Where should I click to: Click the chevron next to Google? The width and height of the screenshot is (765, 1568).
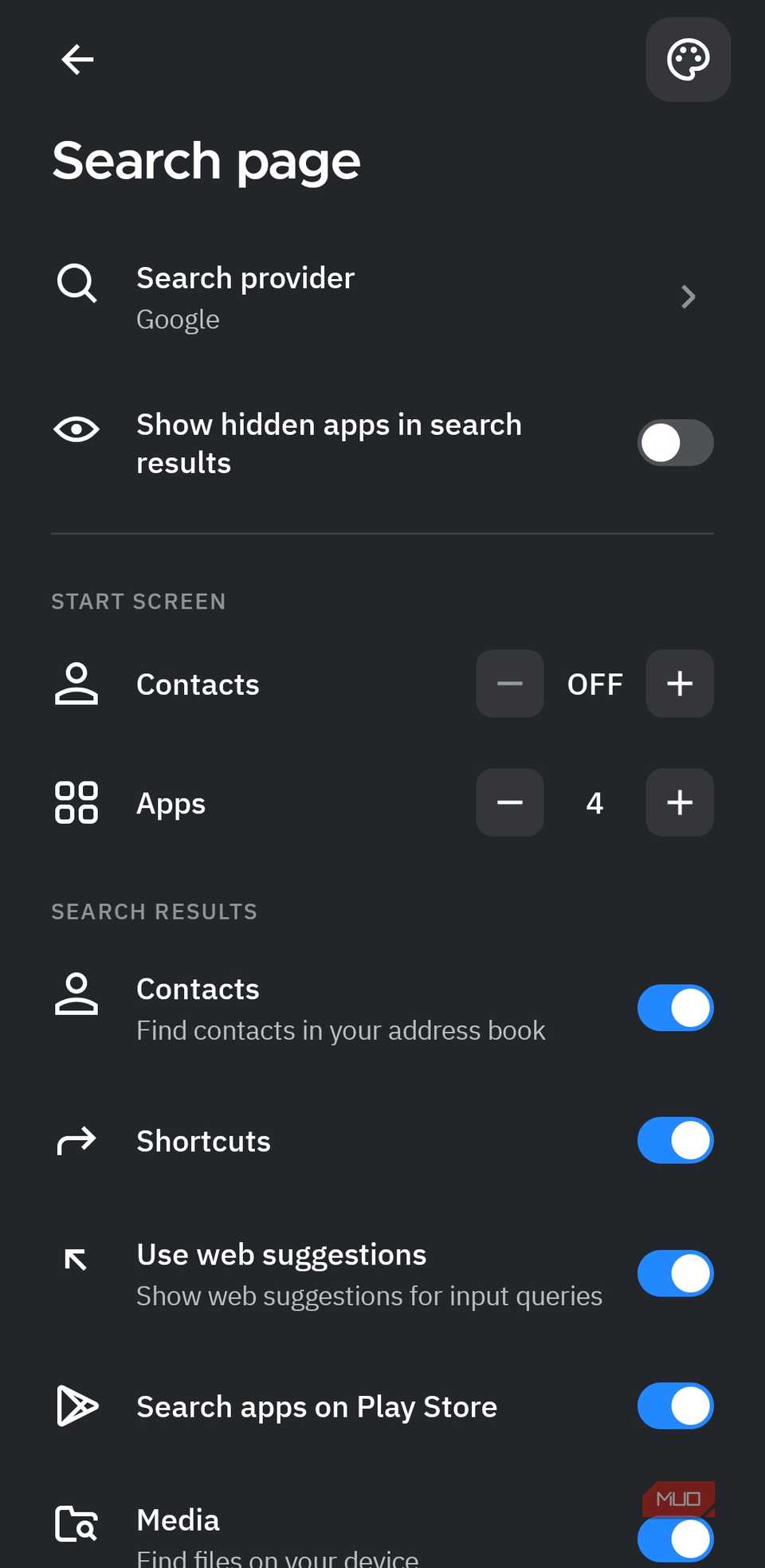688,297
